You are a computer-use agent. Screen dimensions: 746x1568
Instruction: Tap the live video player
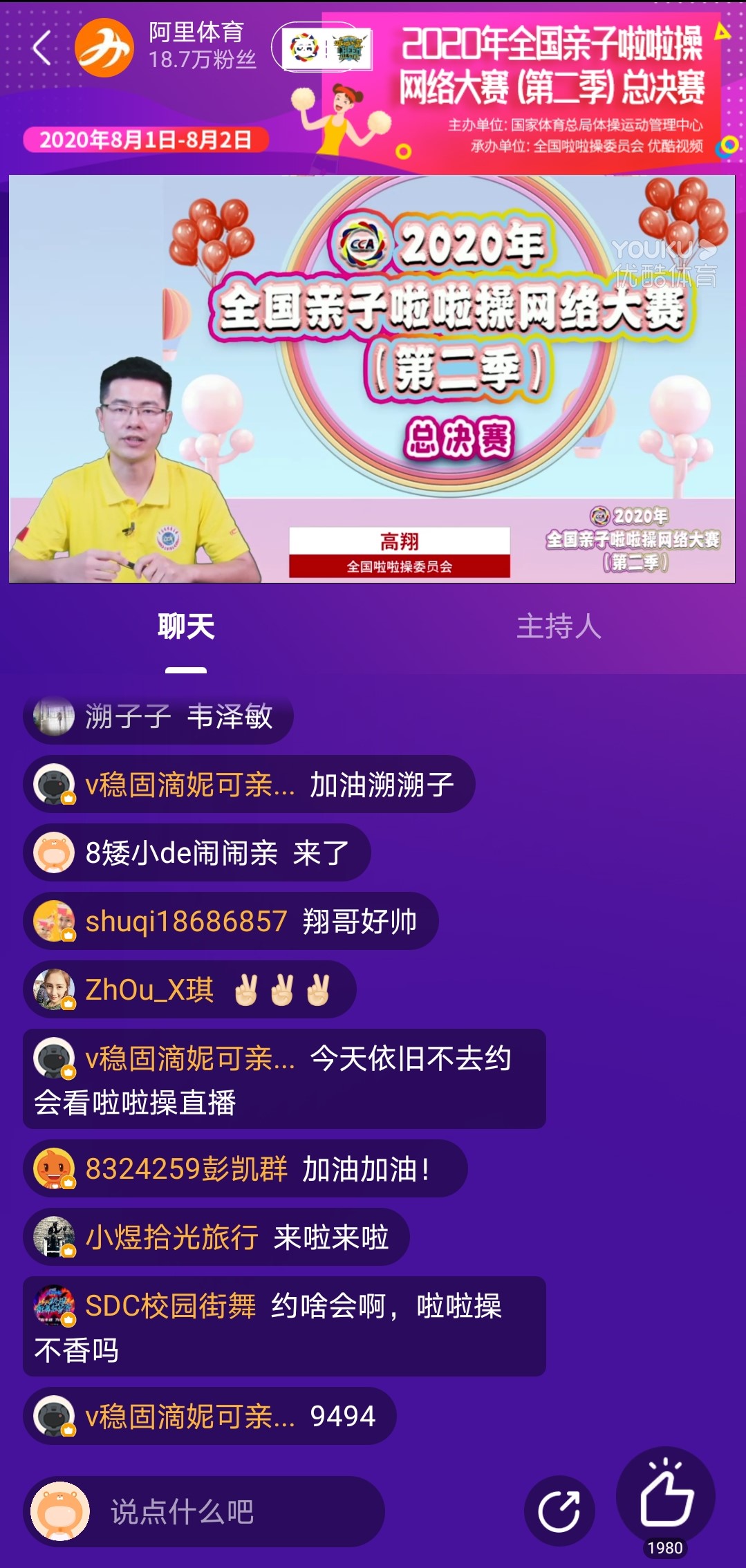point(372,379)
